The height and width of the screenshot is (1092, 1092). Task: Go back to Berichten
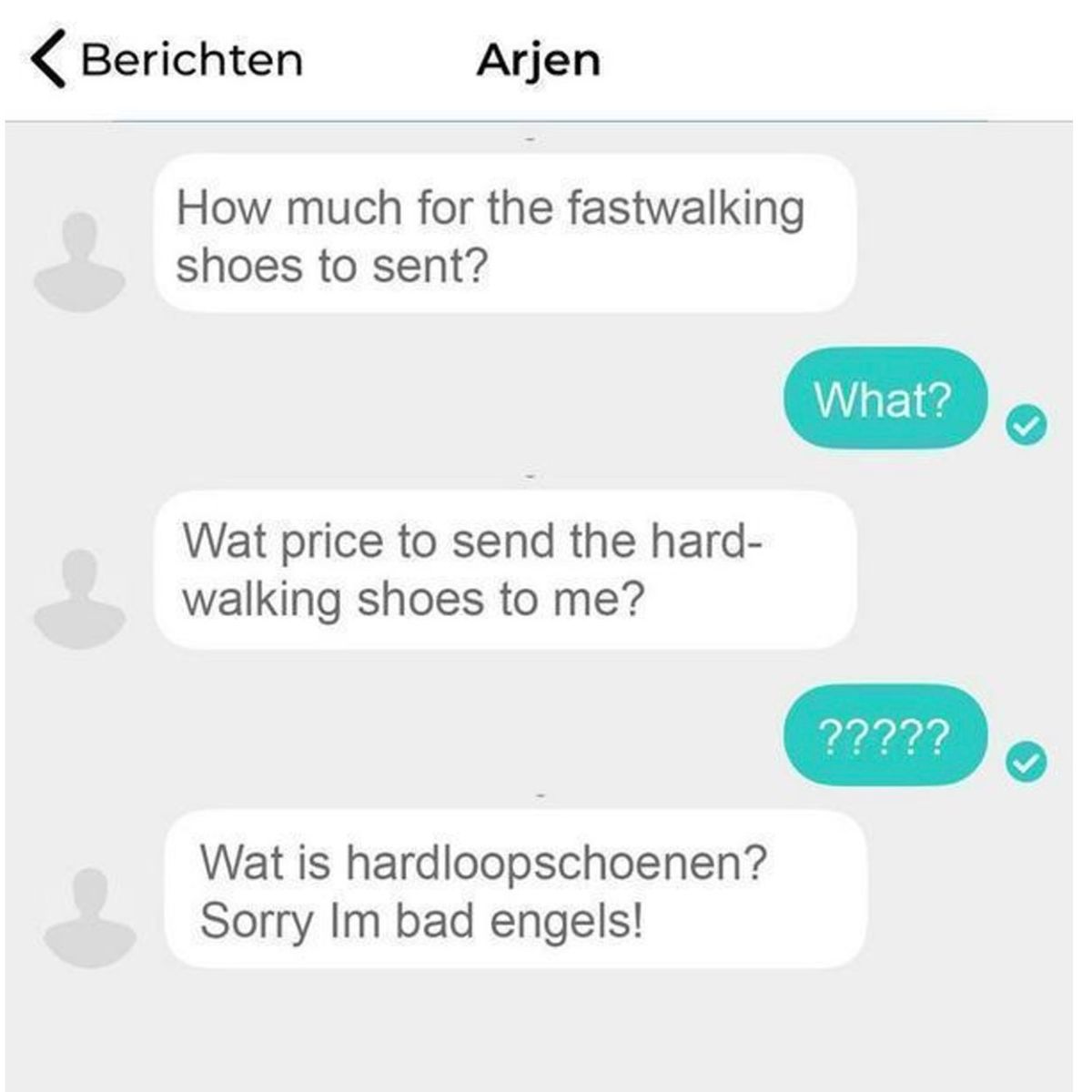point(166,60)
